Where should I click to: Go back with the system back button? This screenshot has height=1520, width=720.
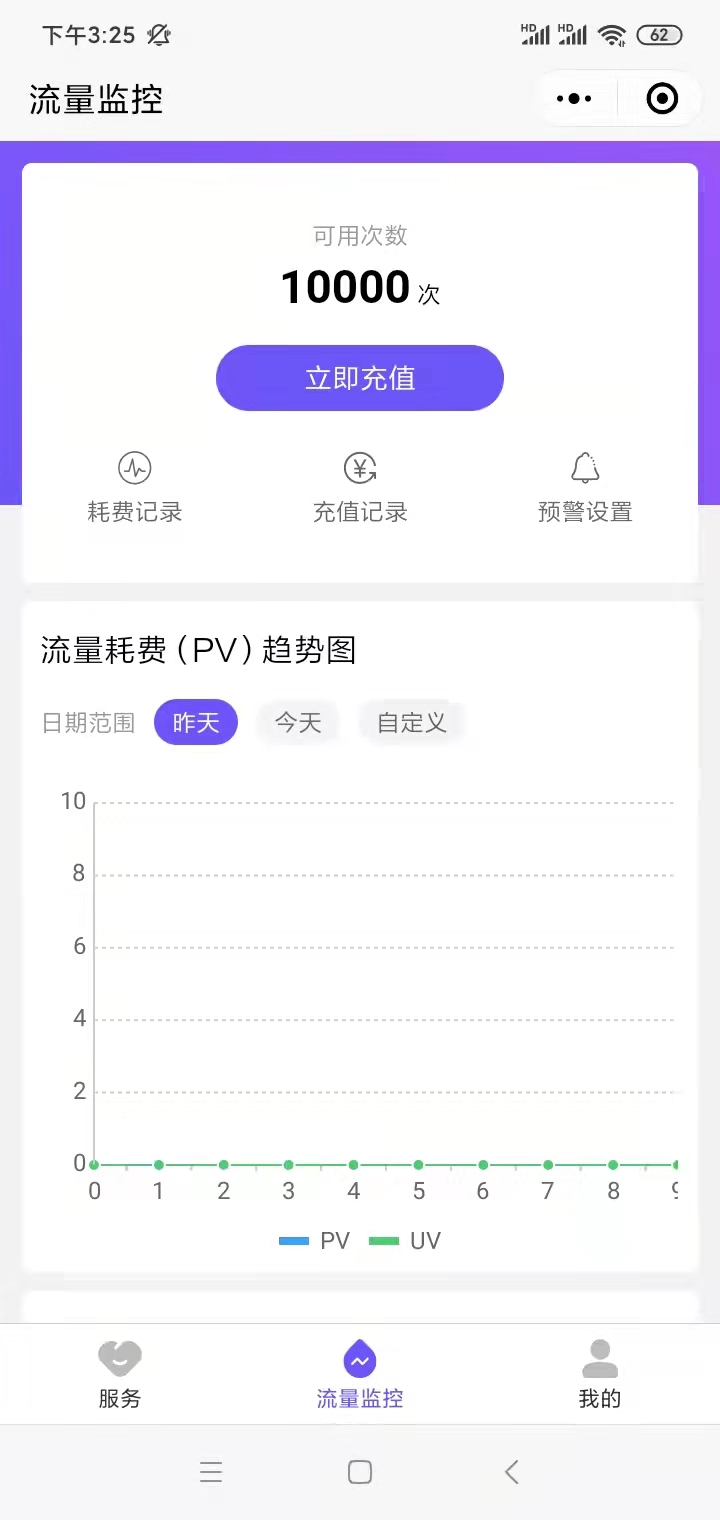click(511, 1472)
